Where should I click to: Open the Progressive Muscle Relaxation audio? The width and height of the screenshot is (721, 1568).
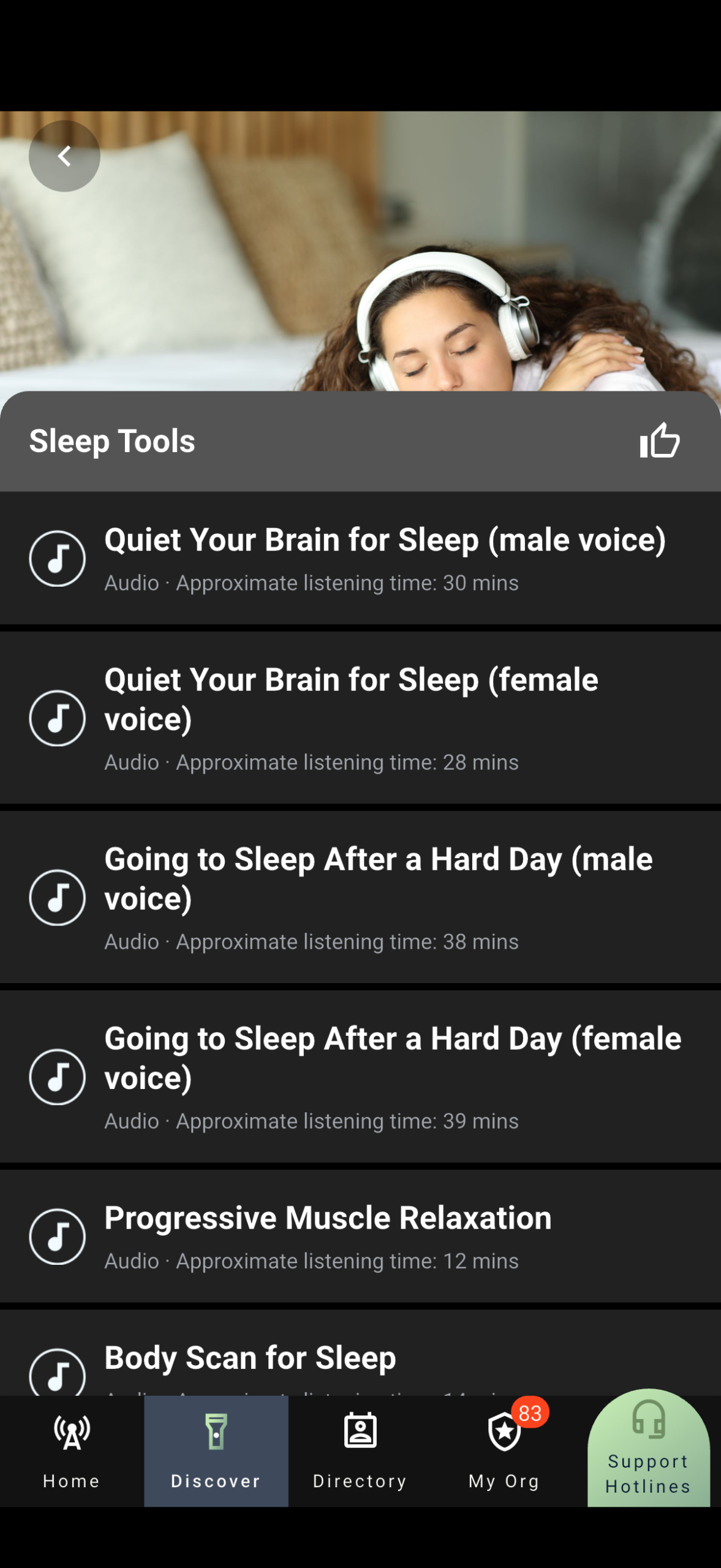(x=360, y=1237)
